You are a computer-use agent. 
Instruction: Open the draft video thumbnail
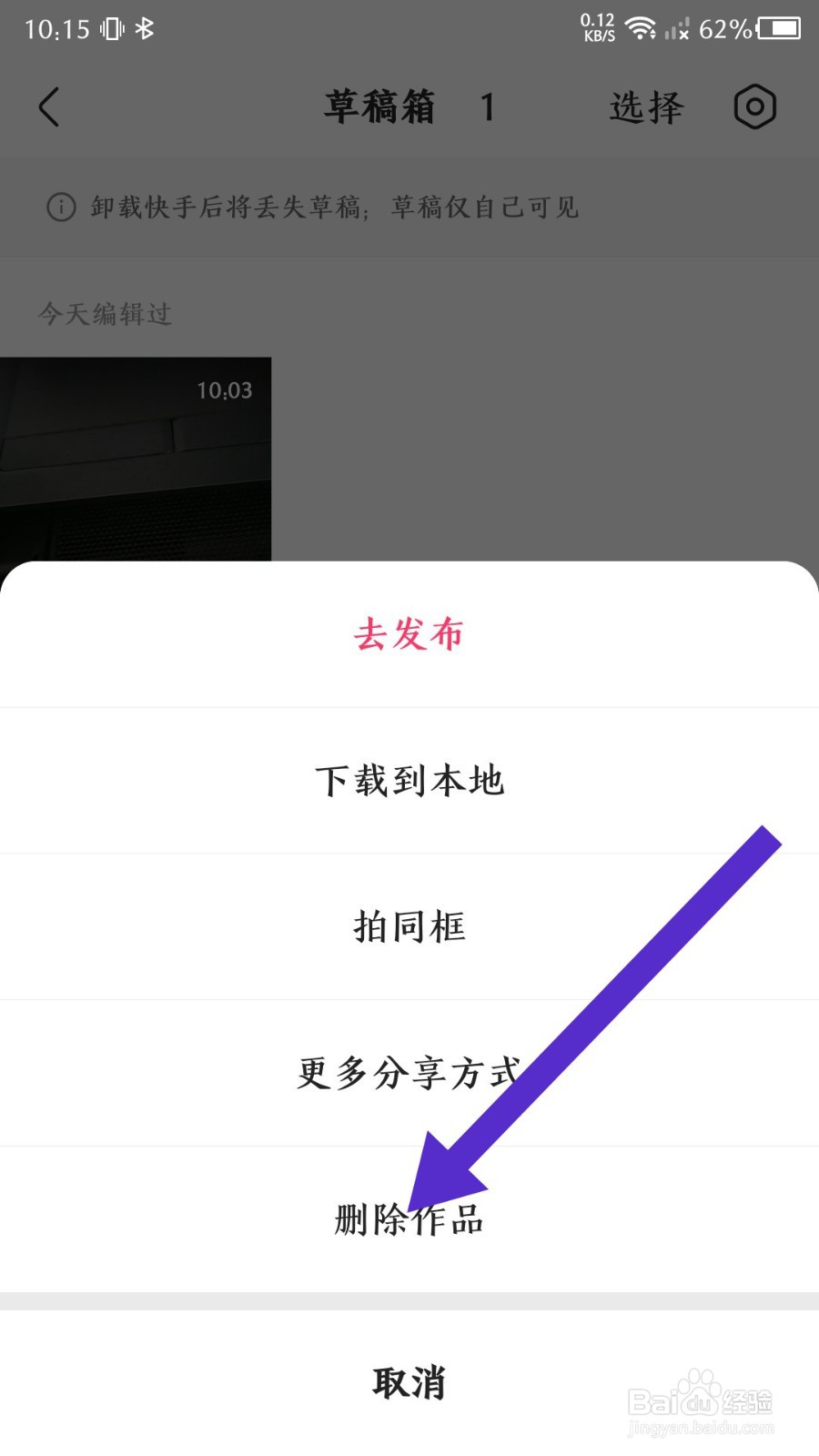click(x=136, y=455)
